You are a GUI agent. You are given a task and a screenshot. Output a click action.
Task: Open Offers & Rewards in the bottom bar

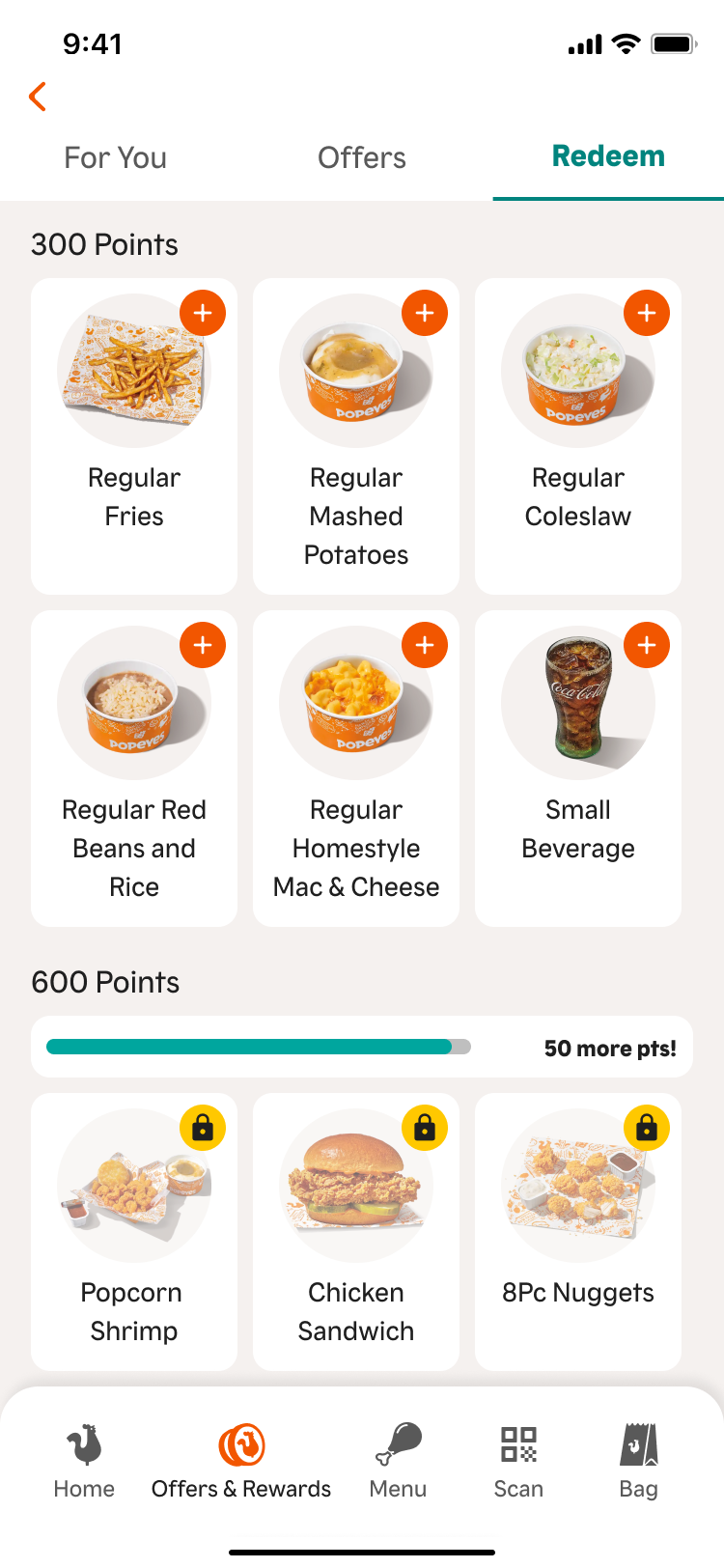click(x=241, y=1460)
